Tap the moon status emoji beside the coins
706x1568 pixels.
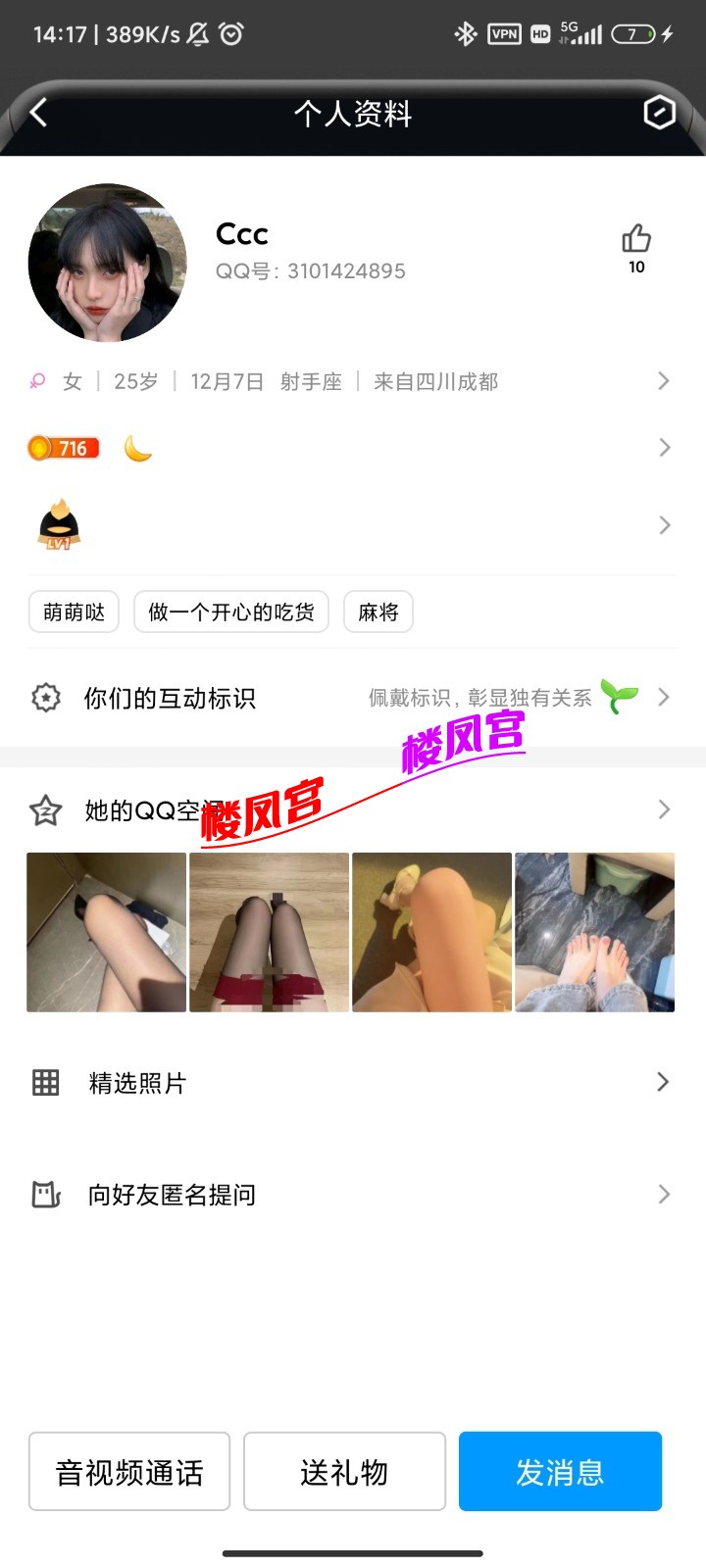(136, 447)
